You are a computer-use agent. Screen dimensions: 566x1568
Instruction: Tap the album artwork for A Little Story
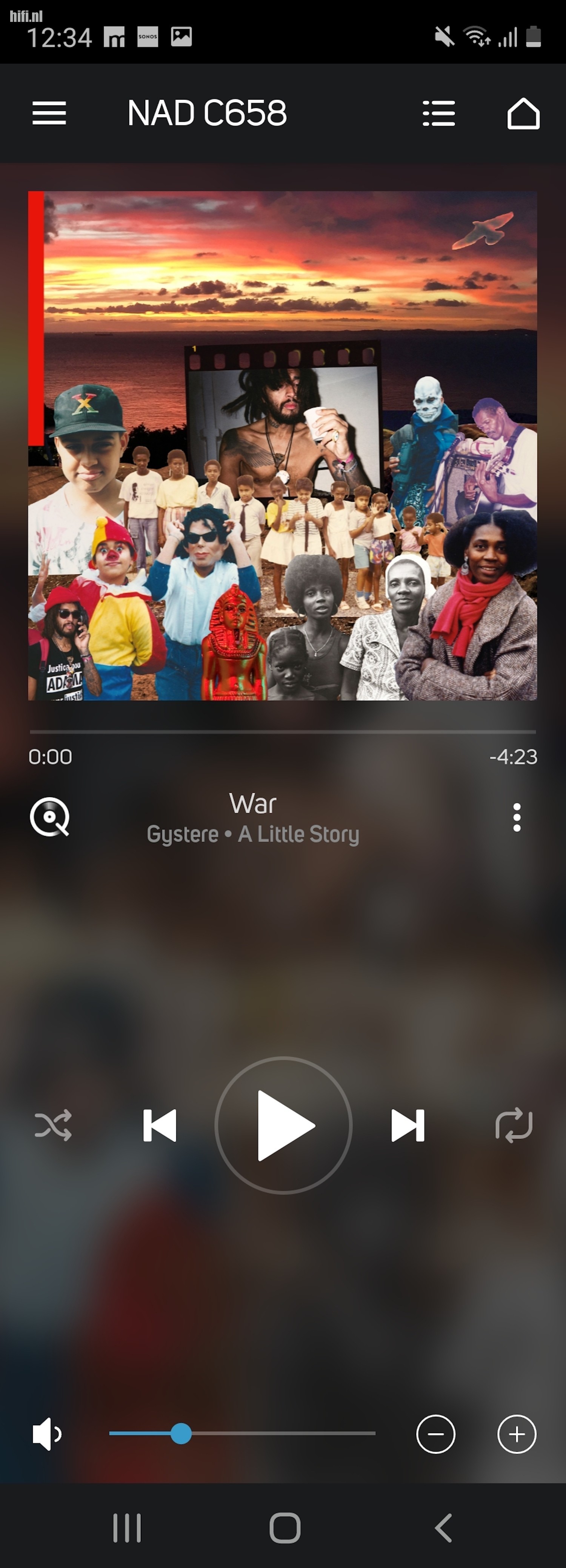(283, 446)
